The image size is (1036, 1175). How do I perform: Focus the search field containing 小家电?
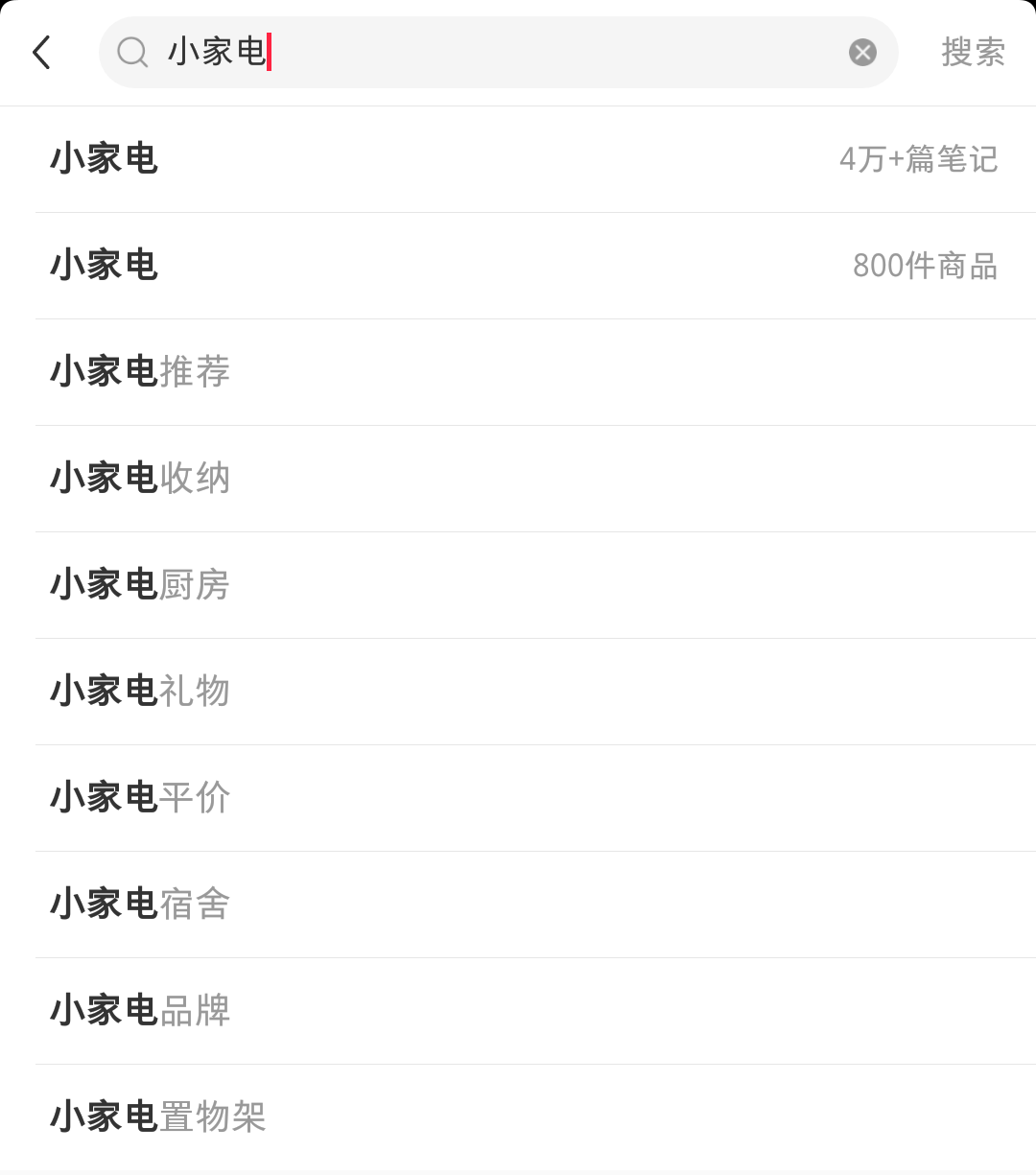pyautogui.click(x=499, y=52)
